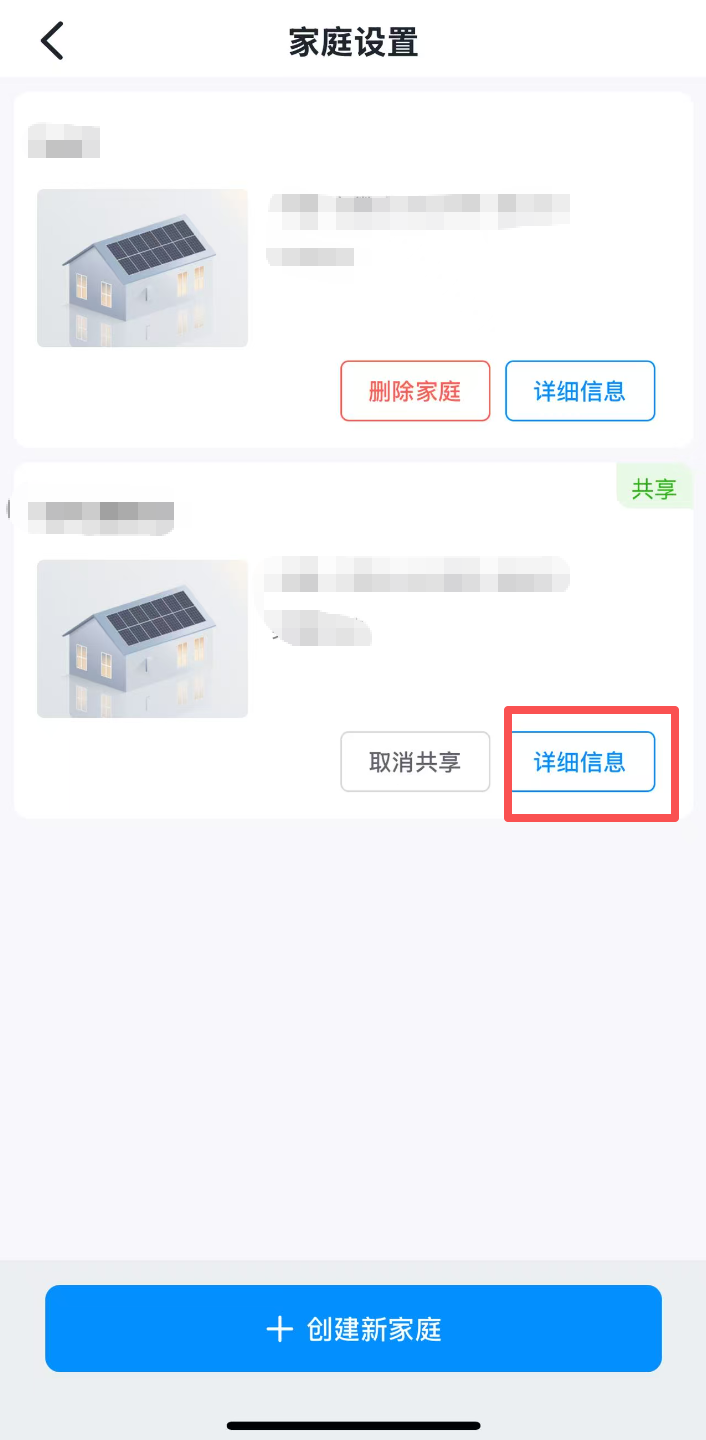This screenshot has width=706, height=1440.
Task: Tap 删除家庭 to delete the home
Action: (x=415, y=391)
